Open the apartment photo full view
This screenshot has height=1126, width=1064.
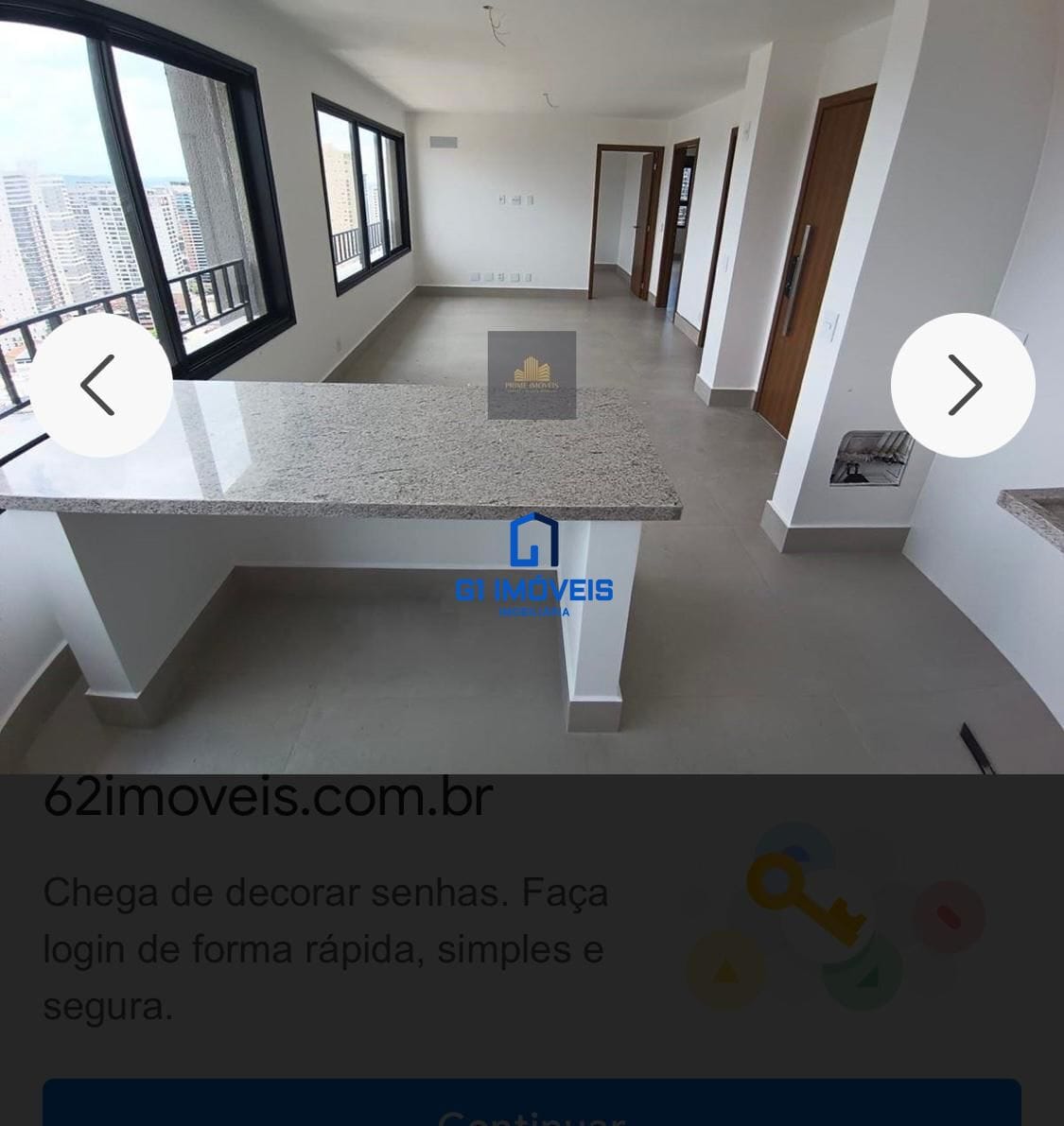(x=532, y=236)
